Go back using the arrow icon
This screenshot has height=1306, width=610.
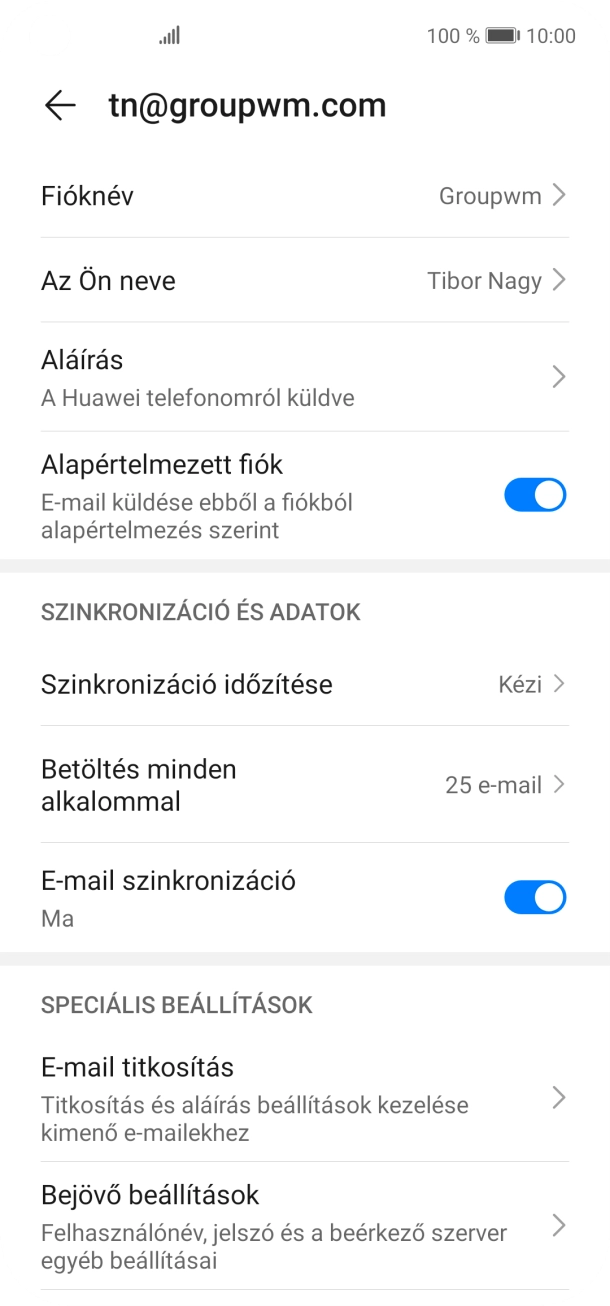(60, 106)
